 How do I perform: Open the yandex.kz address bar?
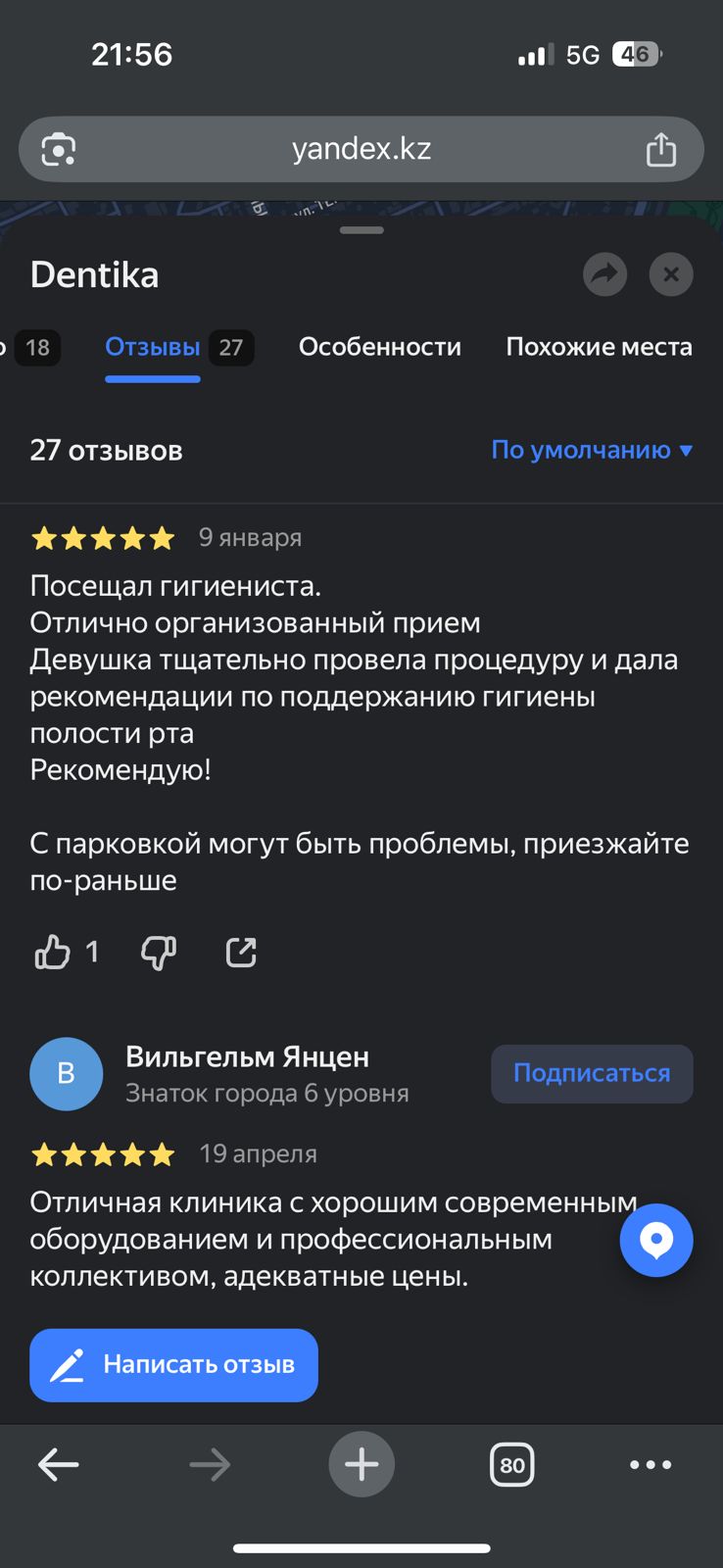point(361,149)
